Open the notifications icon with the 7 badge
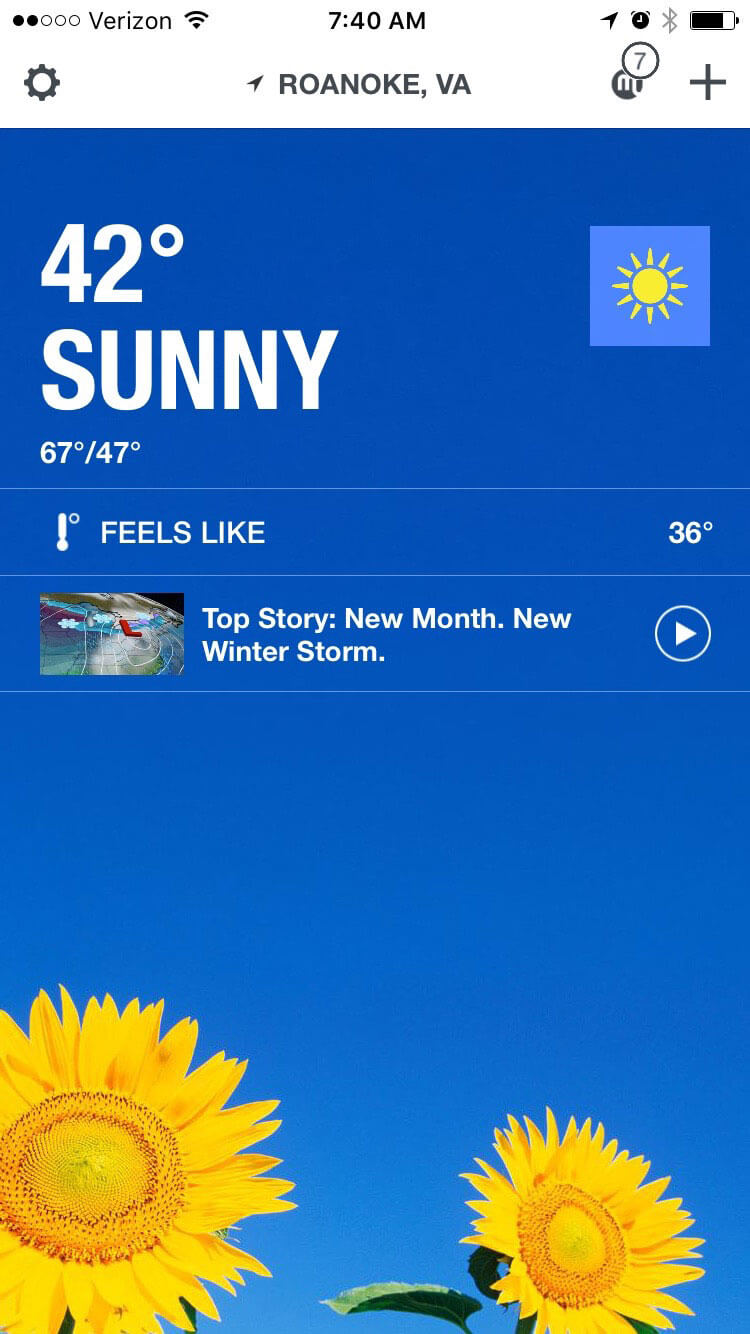 pos(630,80)
